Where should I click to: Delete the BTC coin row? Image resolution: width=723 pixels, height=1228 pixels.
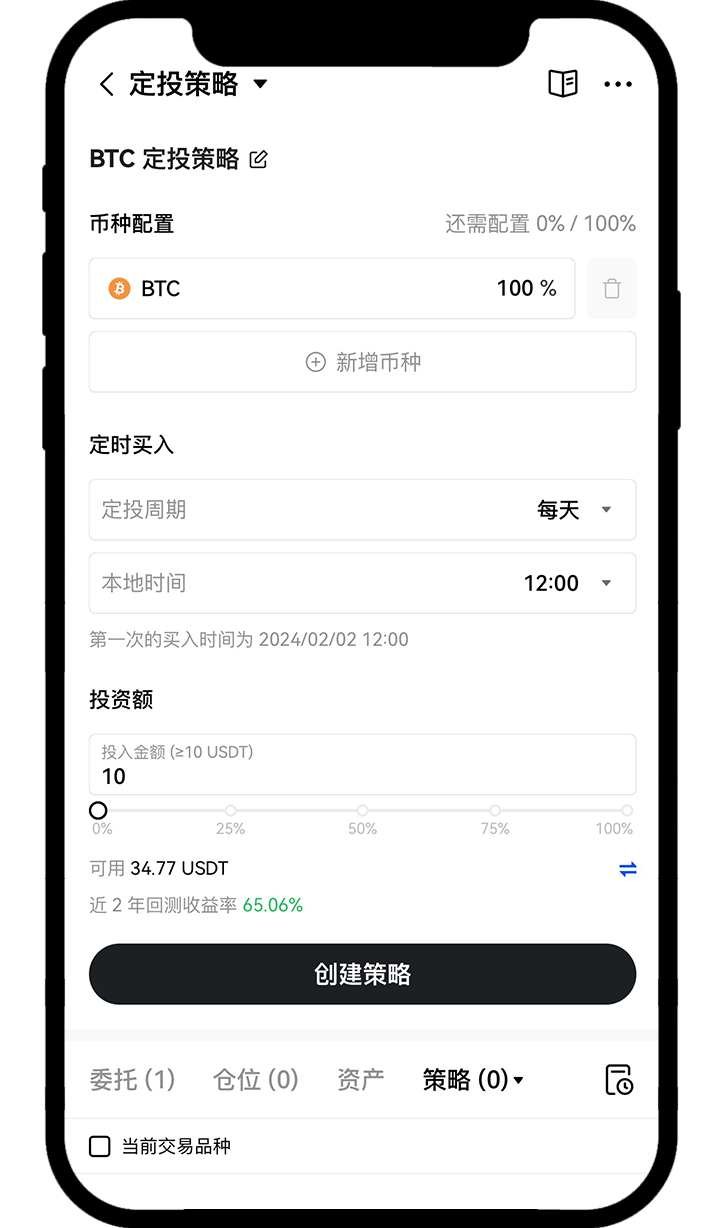(x=611, y=289)
